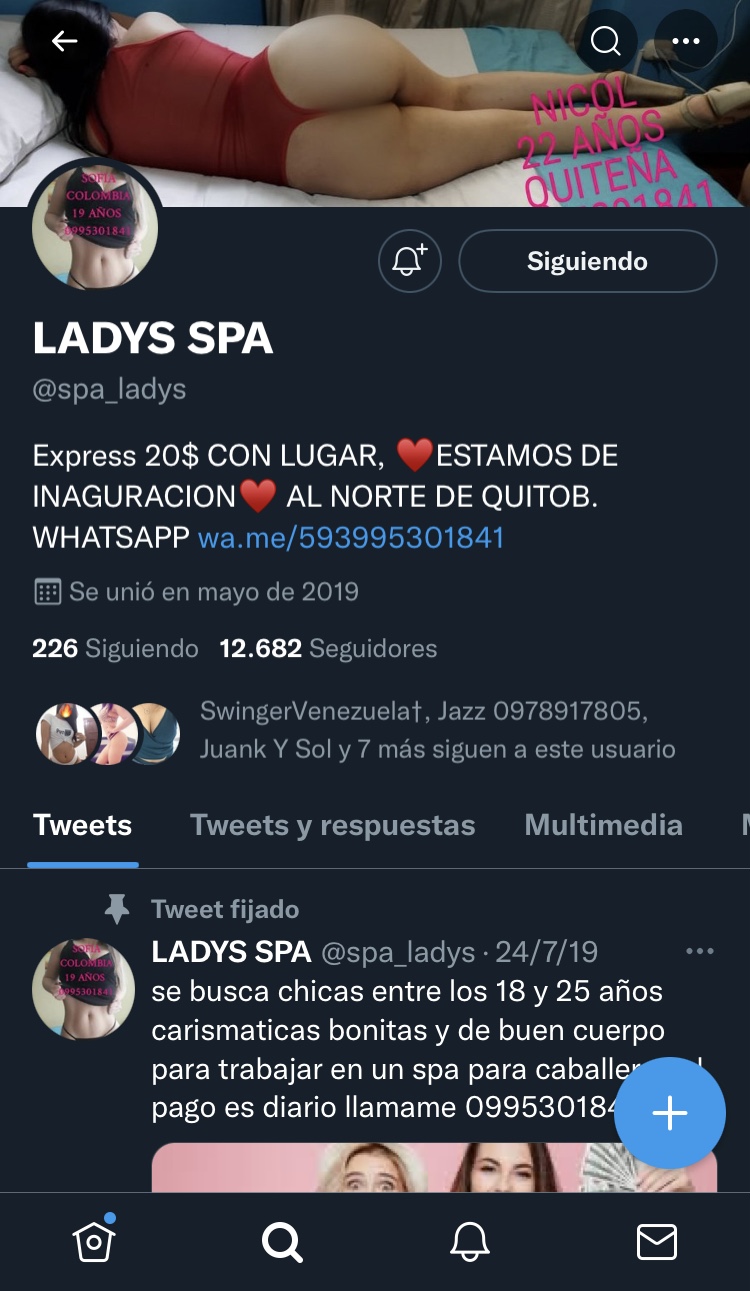Viewport: 750px width, 1291px height.
Task: Open the pinned tweet's more options
Action: pyautogui.click(x=699, y=951)
